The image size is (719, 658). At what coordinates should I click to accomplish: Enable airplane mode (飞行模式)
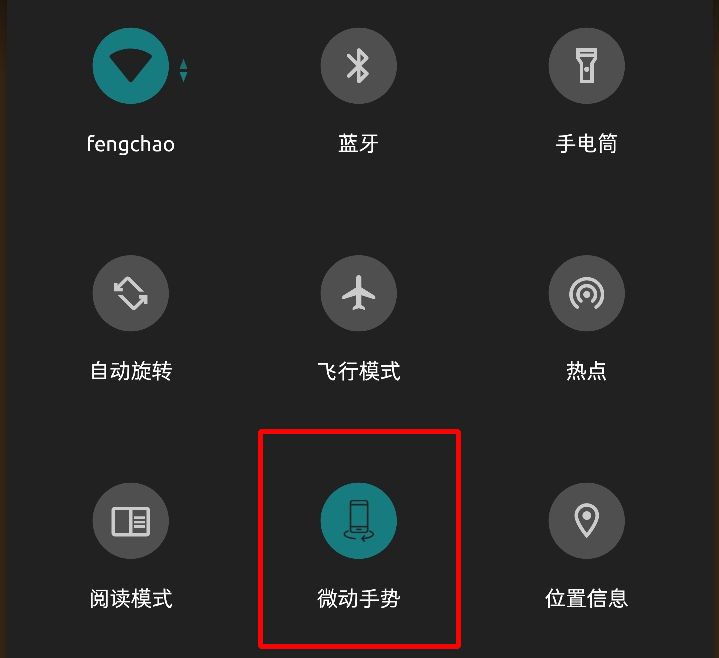pyautogui.click(x=358, y=294)
